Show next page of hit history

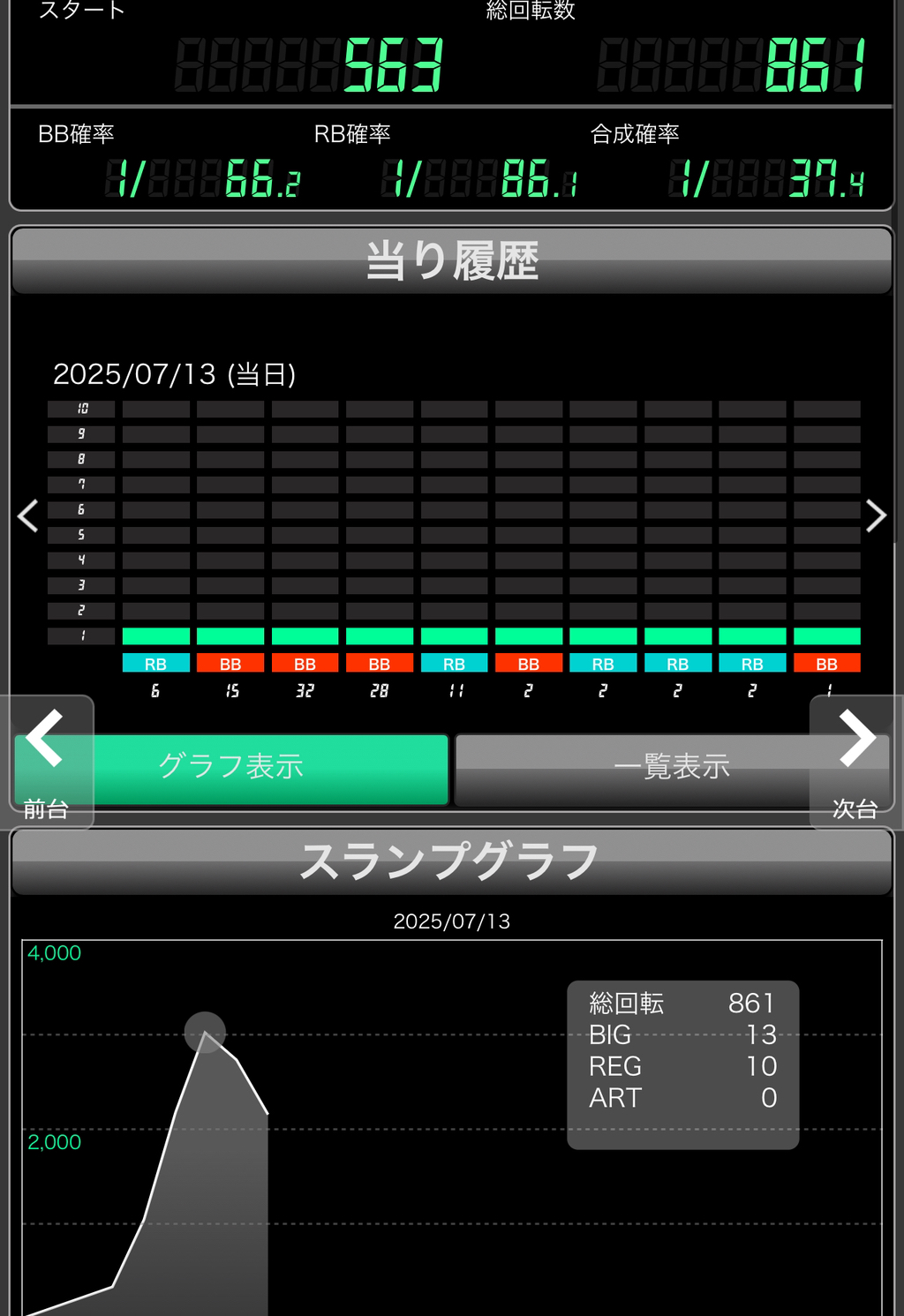tap(875, 515)
